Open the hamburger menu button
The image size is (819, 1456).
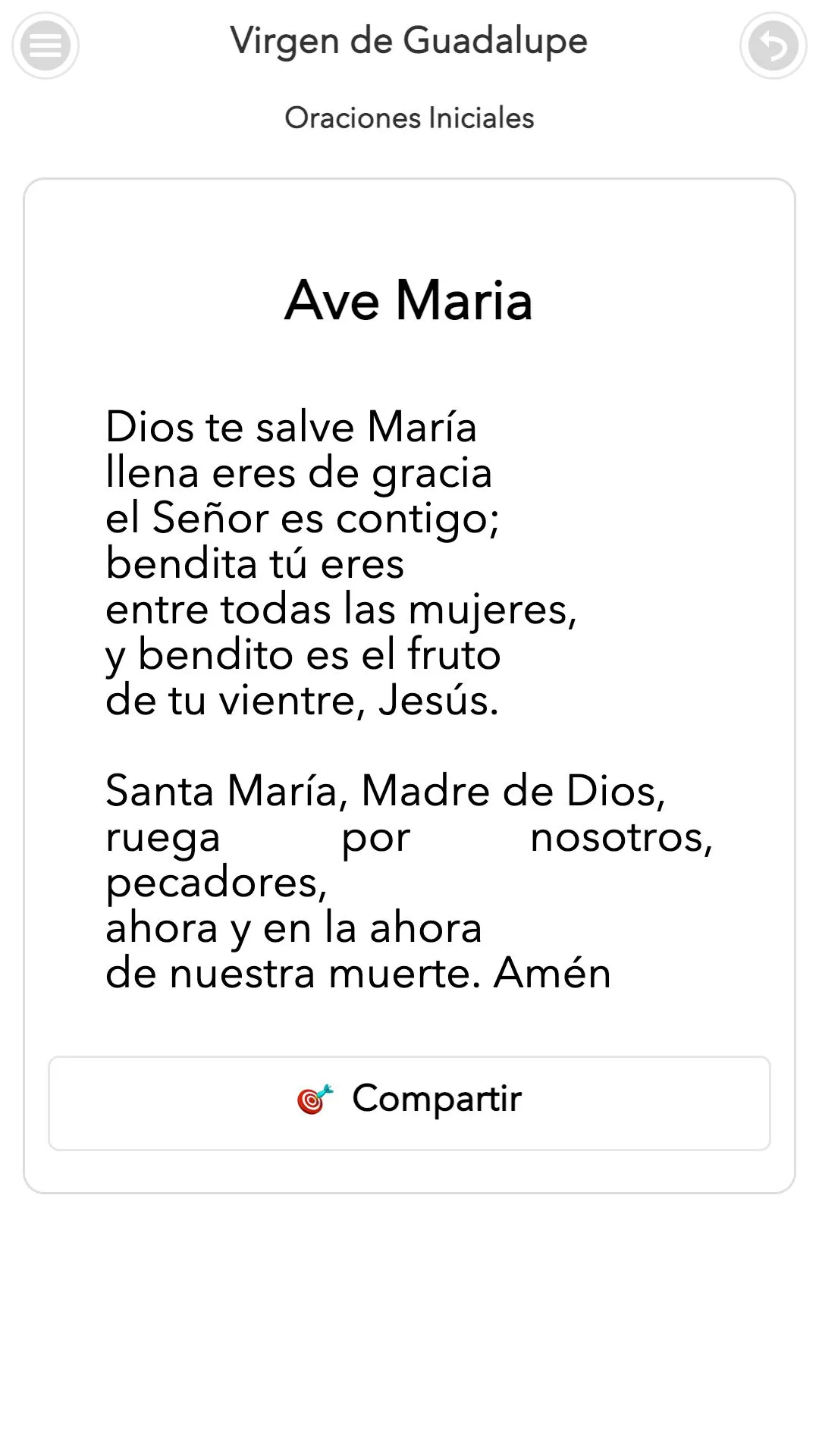point(45,45)
